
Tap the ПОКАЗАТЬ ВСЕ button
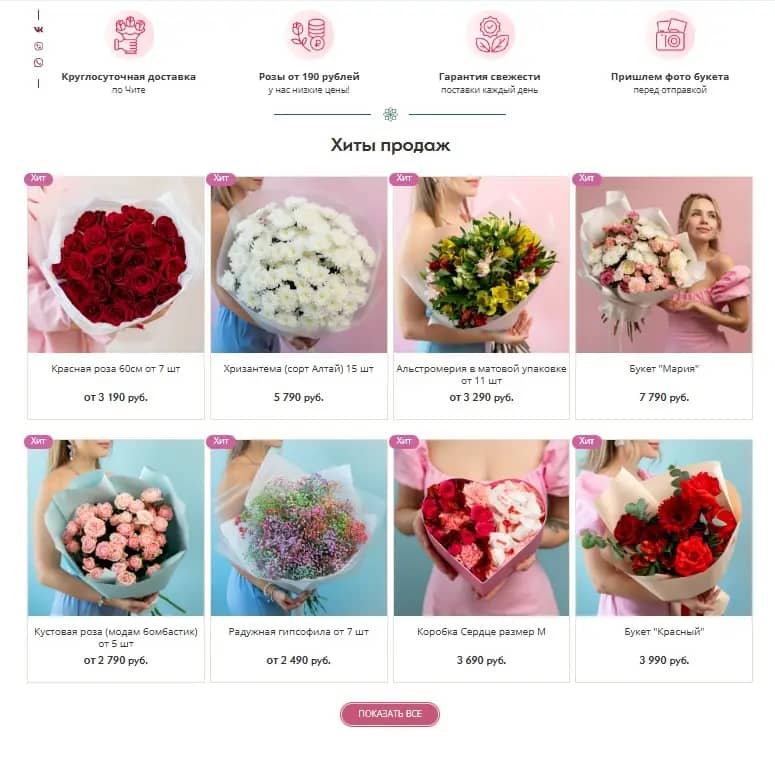point(390,714)
